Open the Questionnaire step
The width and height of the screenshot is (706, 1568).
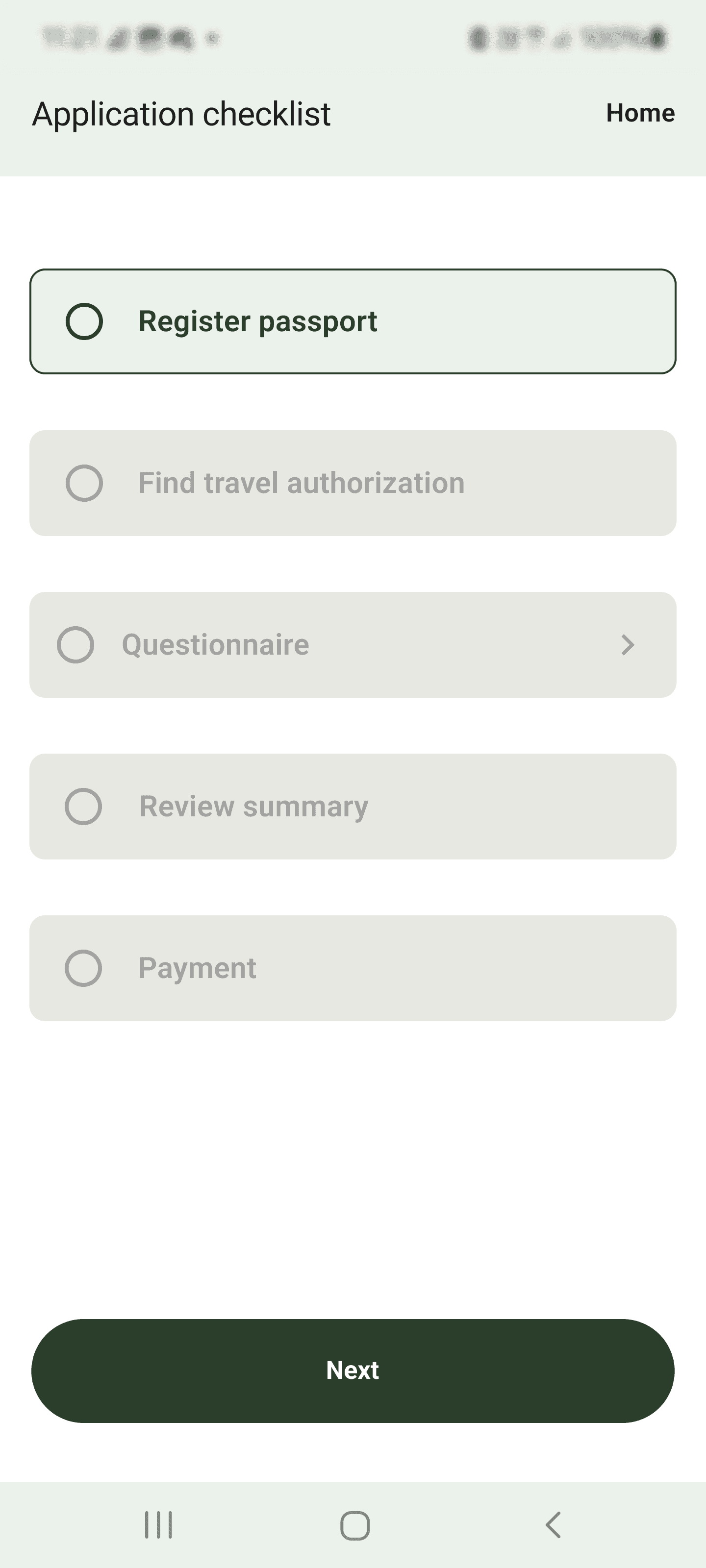coord(353,645)
